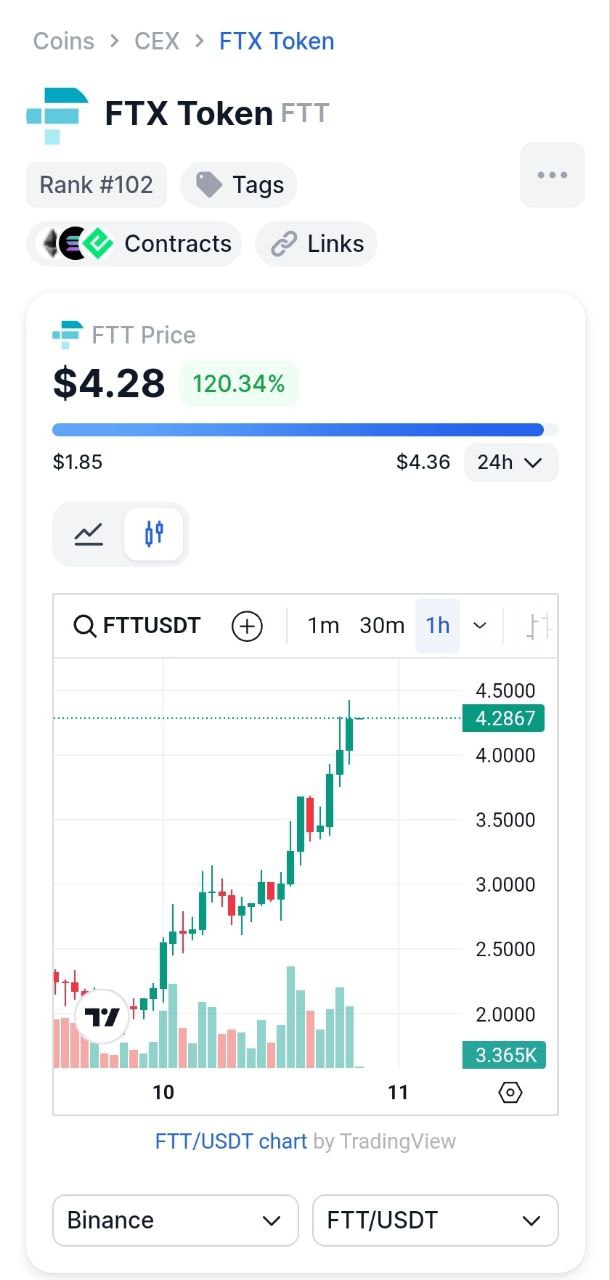Open the chart style candles button
The height and width of the screenshot is (1280, 610).
538,626
